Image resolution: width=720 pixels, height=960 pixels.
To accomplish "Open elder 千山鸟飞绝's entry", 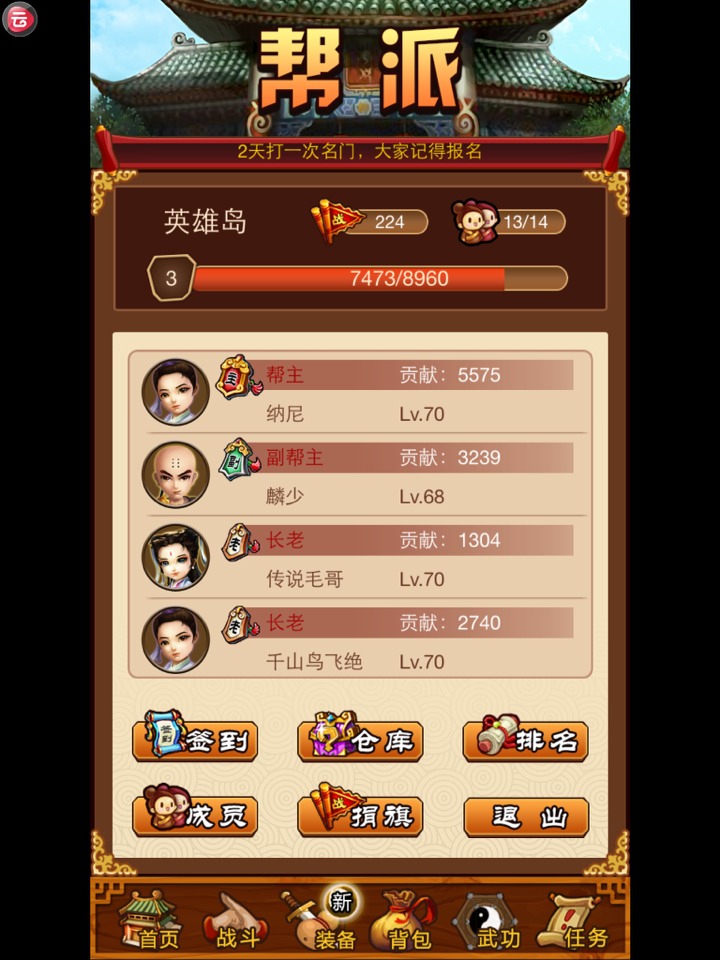I will click(360, 641).
